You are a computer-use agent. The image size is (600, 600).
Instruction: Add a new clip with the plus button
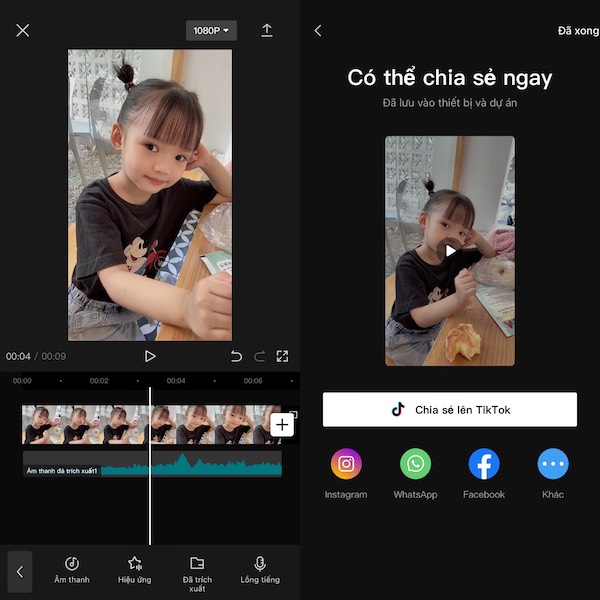(282, 425)
